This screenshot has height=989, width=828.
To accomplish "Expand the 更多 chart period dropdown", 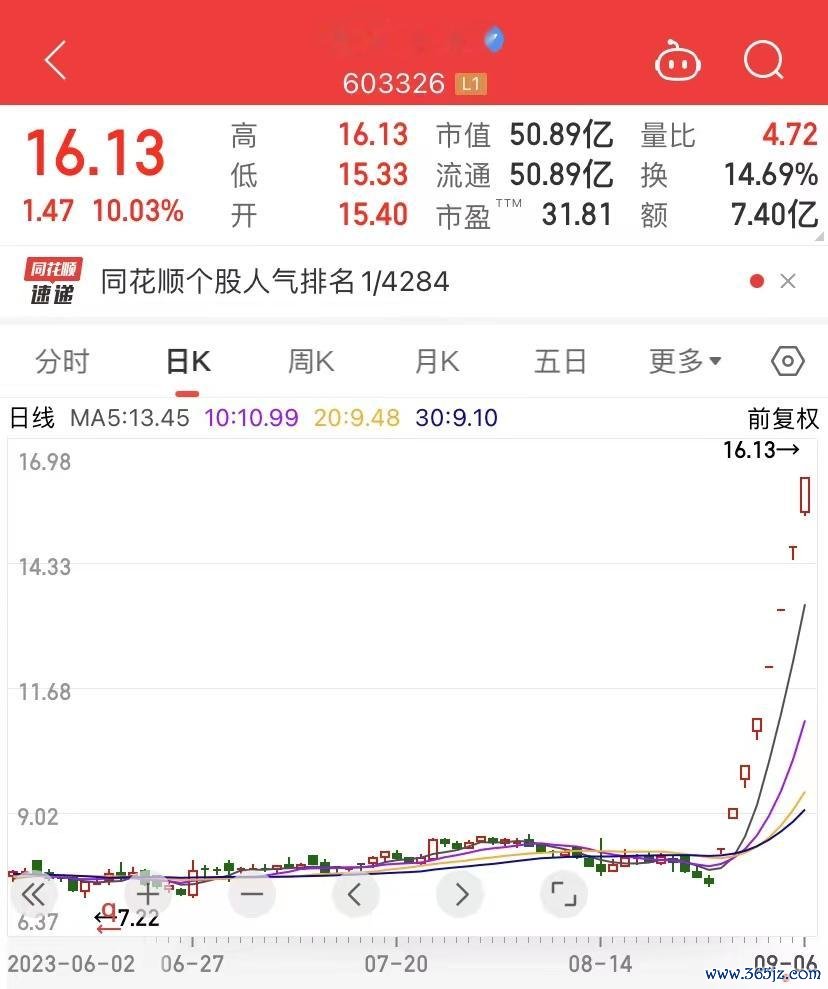I will [685, 362].
